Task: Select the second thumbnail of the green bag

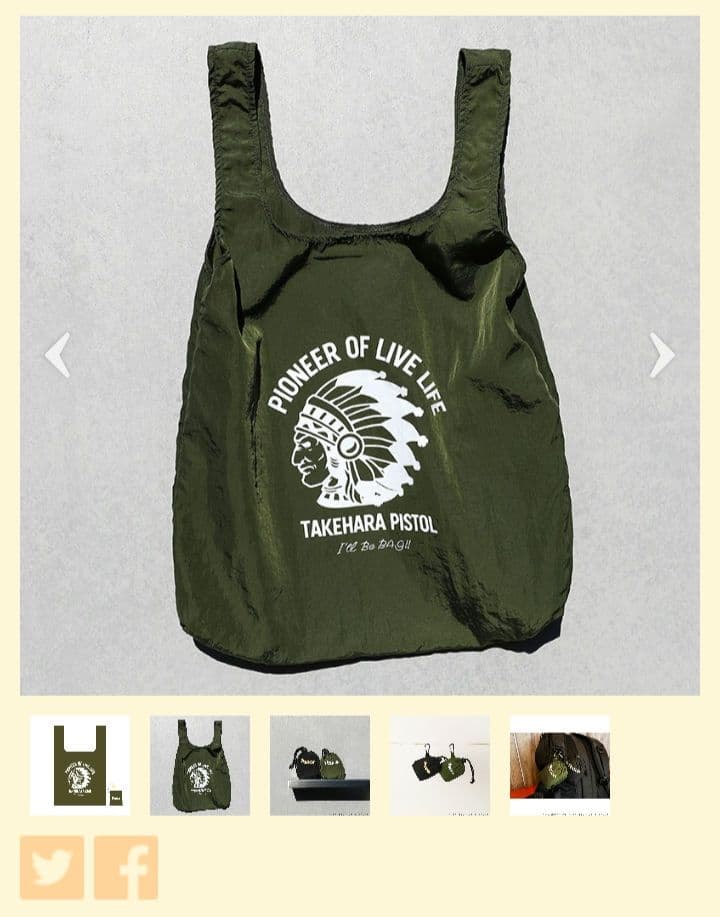Action: (200, 765)
